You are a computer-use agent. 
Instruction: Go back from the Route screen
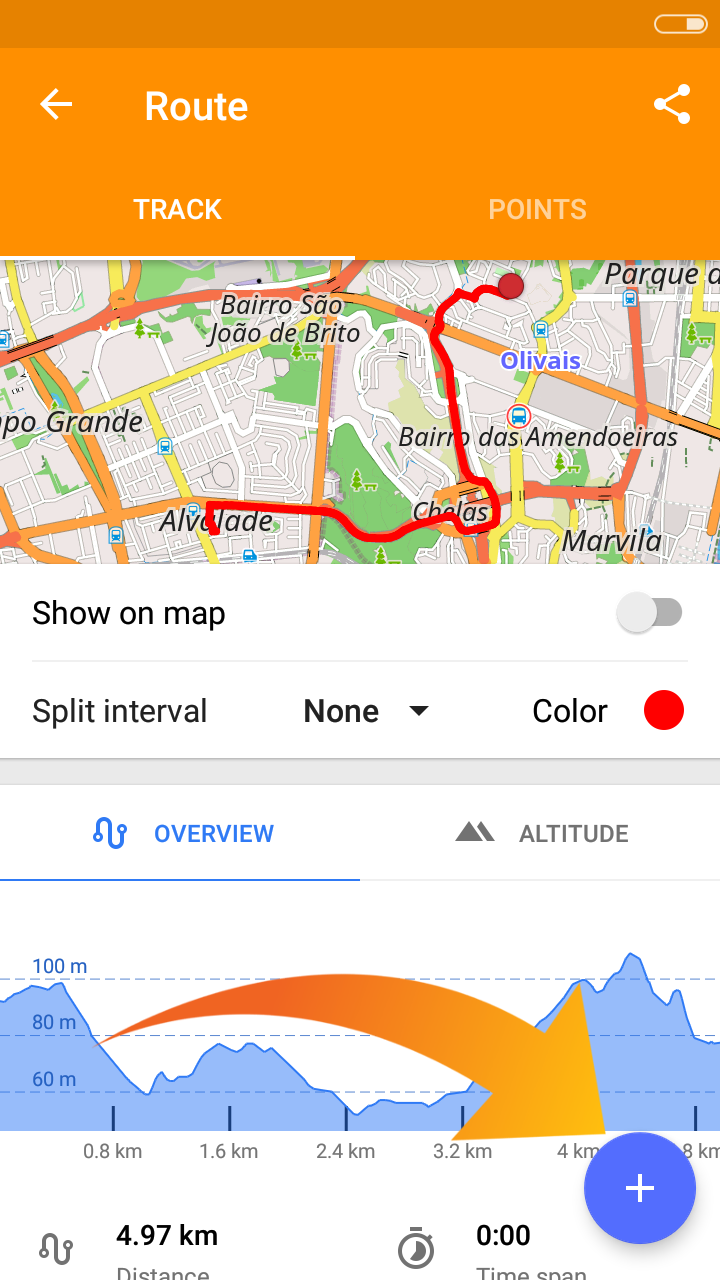click(x=56, y=105)
